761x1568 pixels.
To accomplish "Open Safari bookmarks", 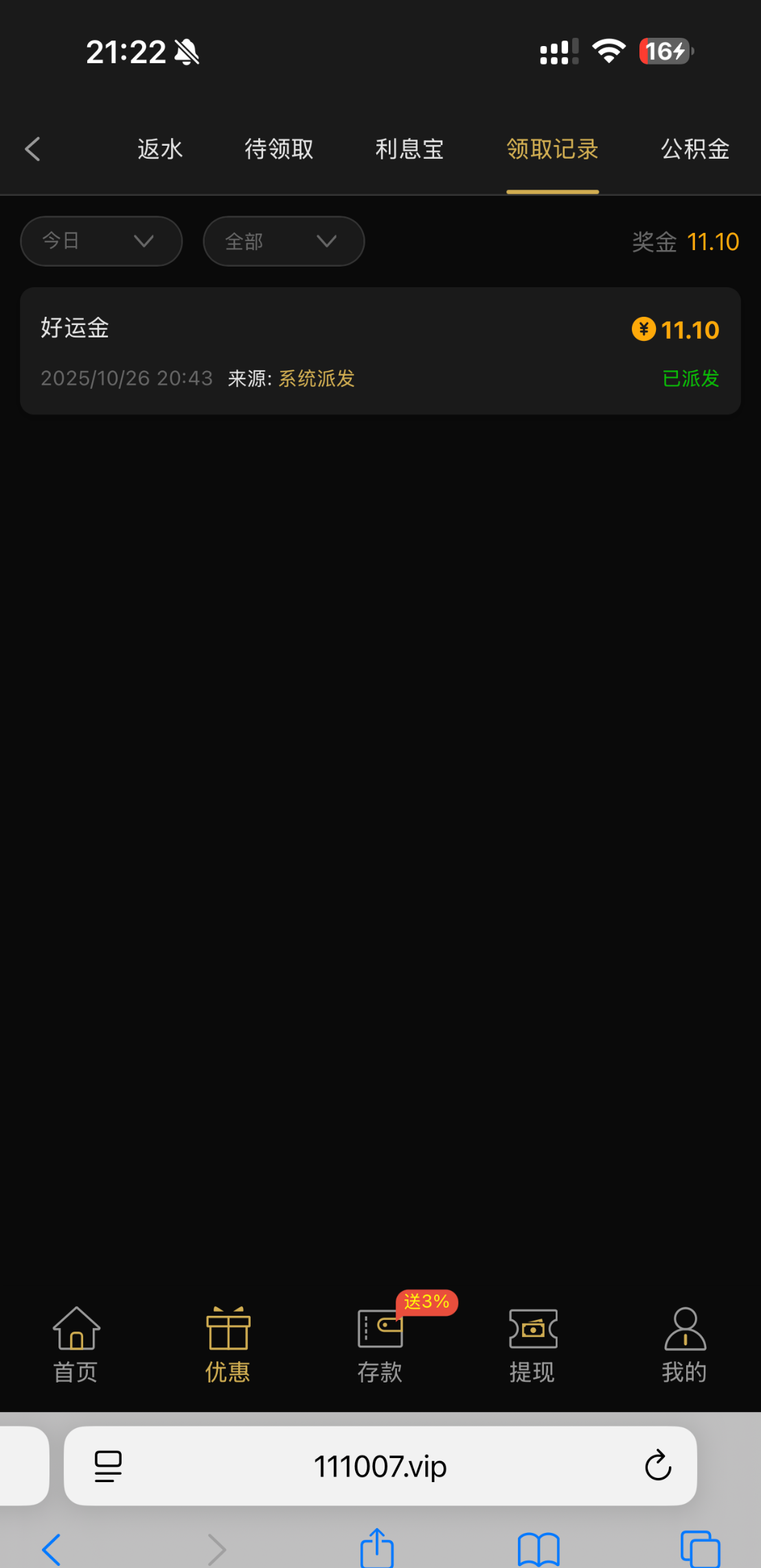I will point(538,1549).
